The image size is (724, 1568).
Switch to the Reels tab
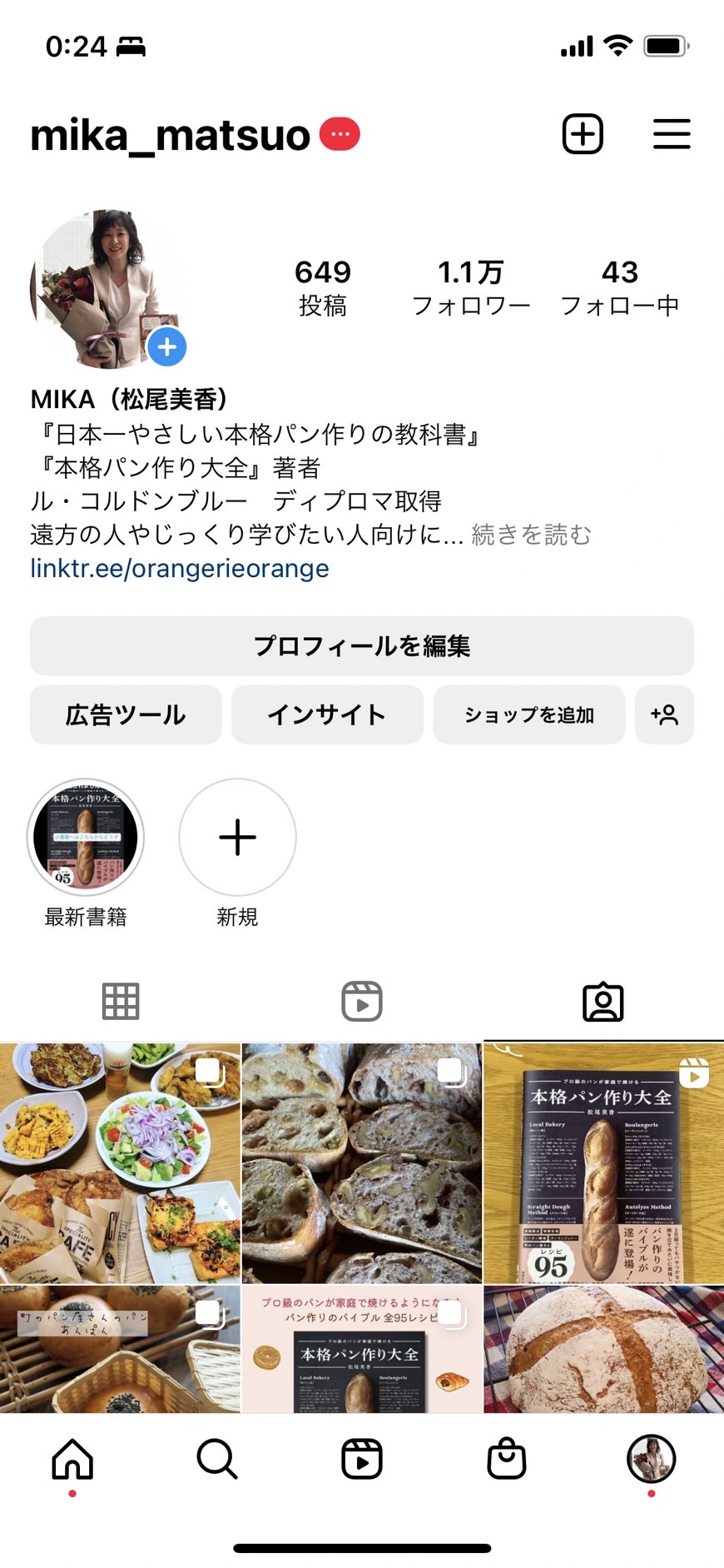(362, 1002)
